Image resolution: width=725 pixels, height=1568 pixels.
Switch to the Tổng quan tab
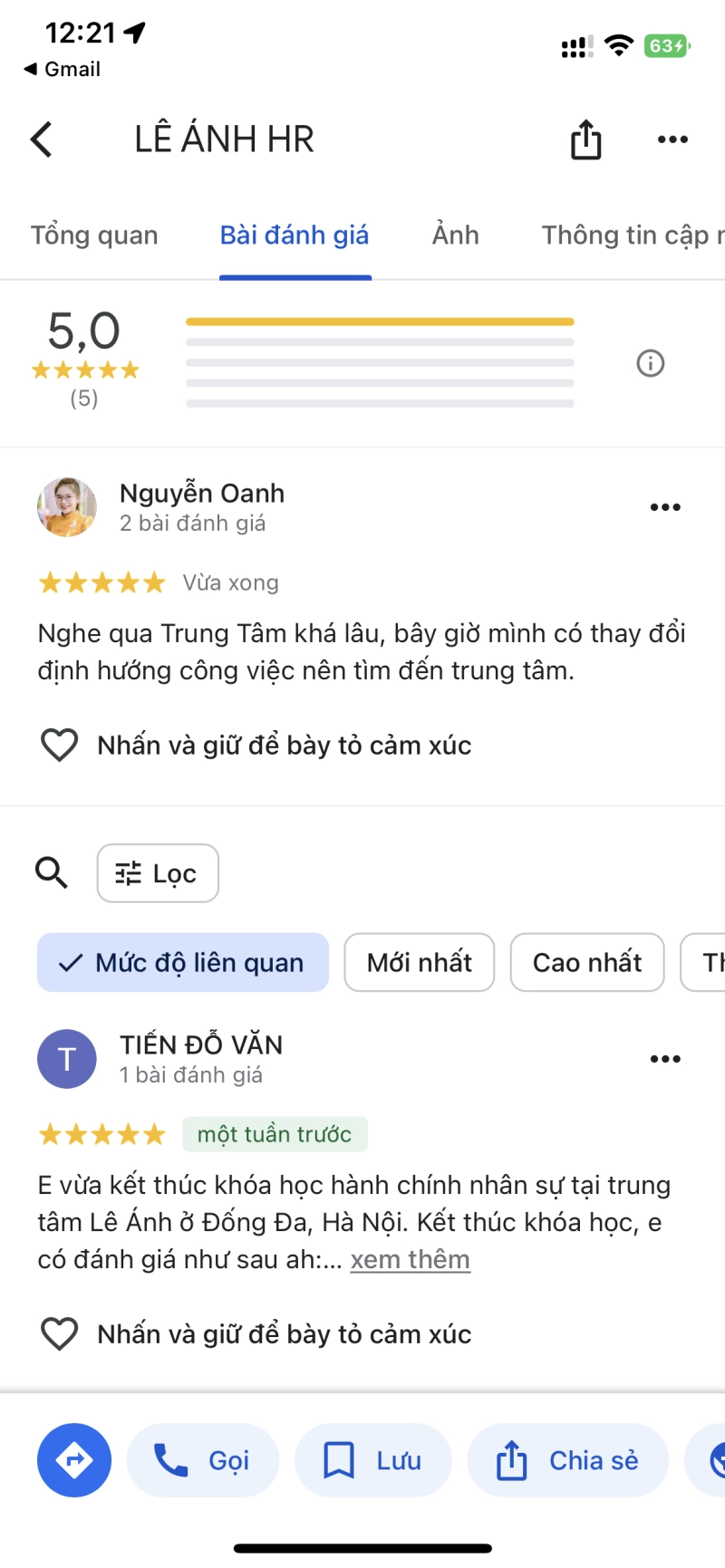pos(94,236)
